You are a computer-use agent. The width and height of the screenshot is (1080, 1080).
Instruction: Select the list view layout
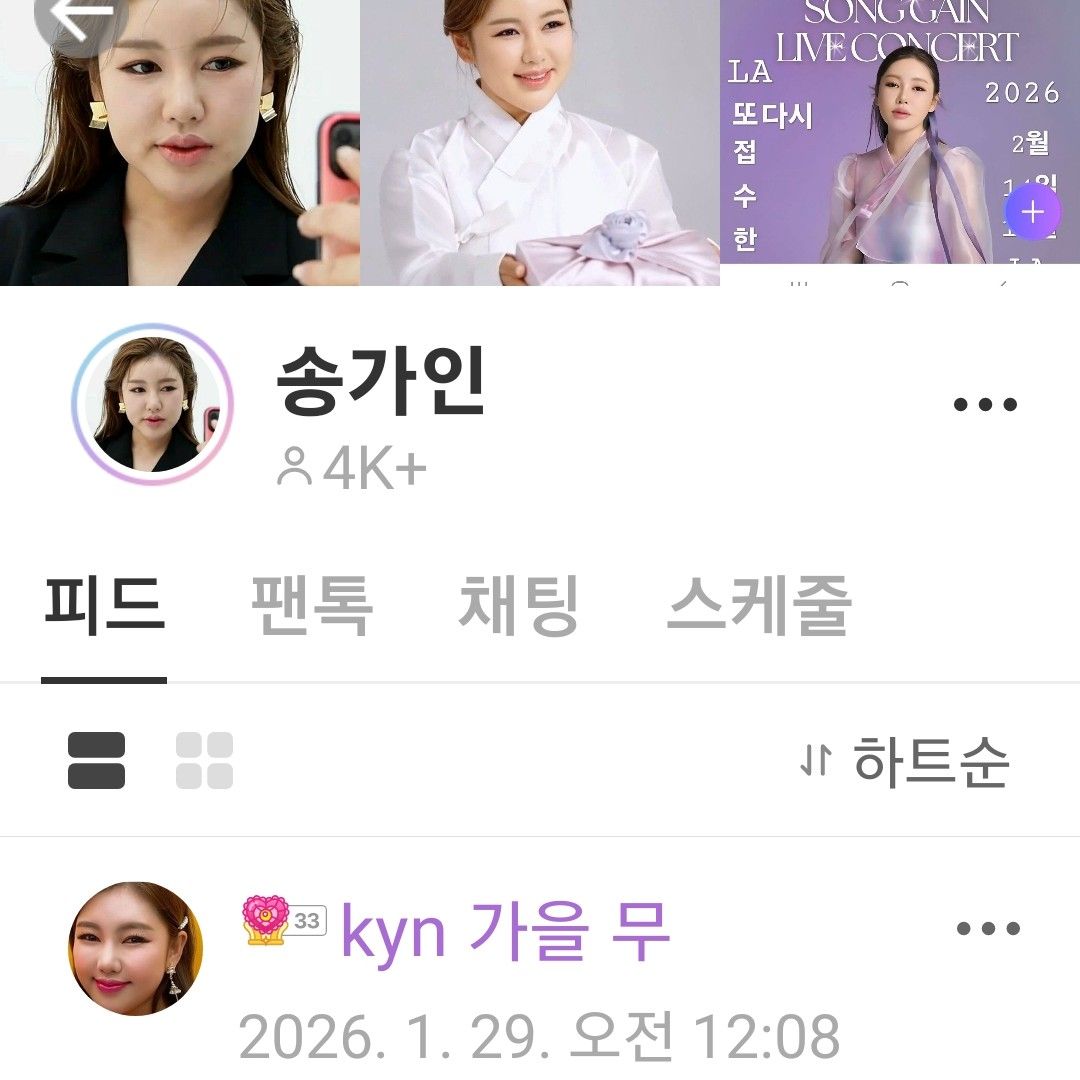pos(96,761)
